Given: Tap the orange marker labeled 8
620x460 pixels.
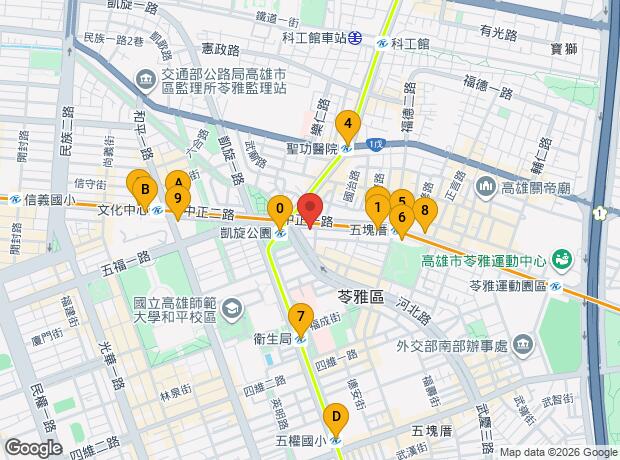Looking at the screenshot, I should tap(425, 210).
